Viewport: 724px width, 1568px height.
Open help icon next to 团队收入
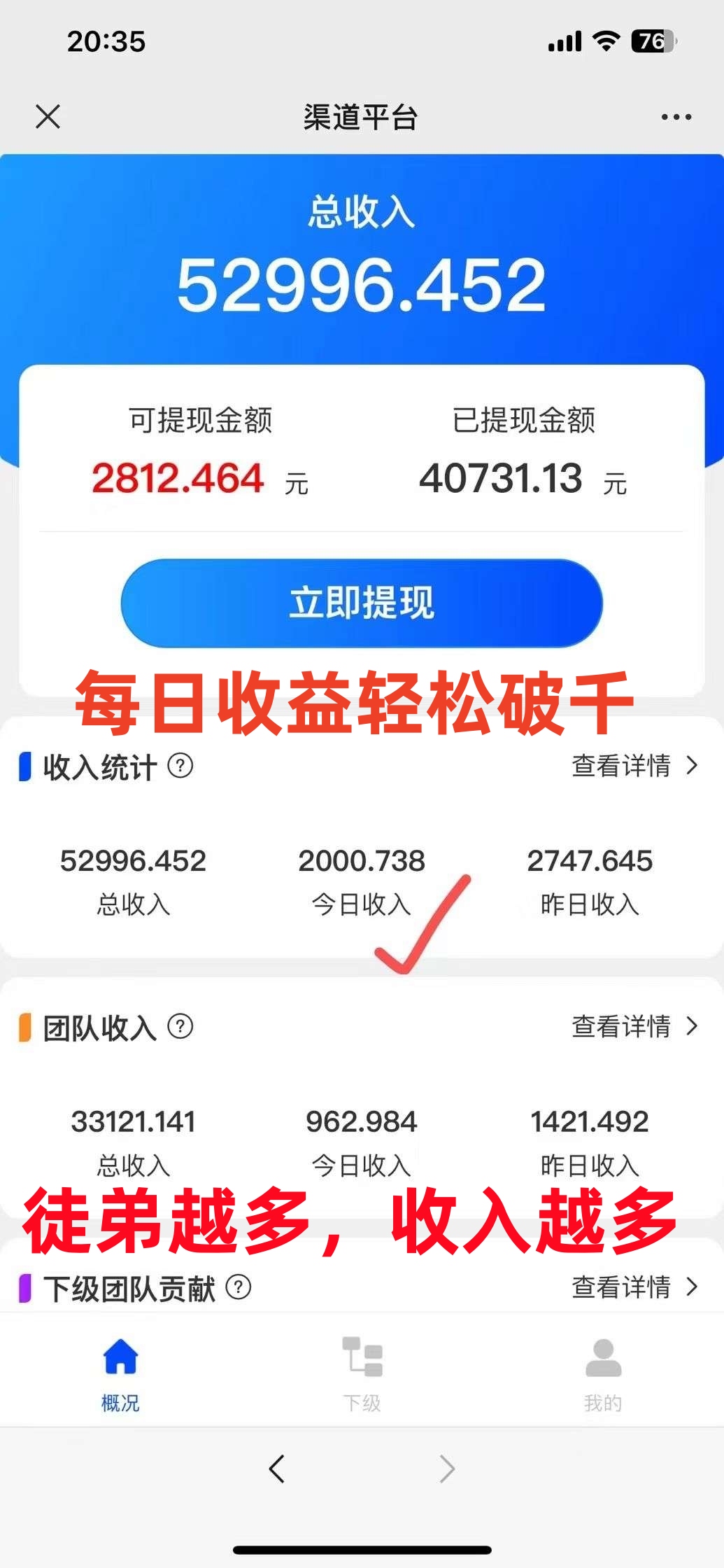point(180,1027)
